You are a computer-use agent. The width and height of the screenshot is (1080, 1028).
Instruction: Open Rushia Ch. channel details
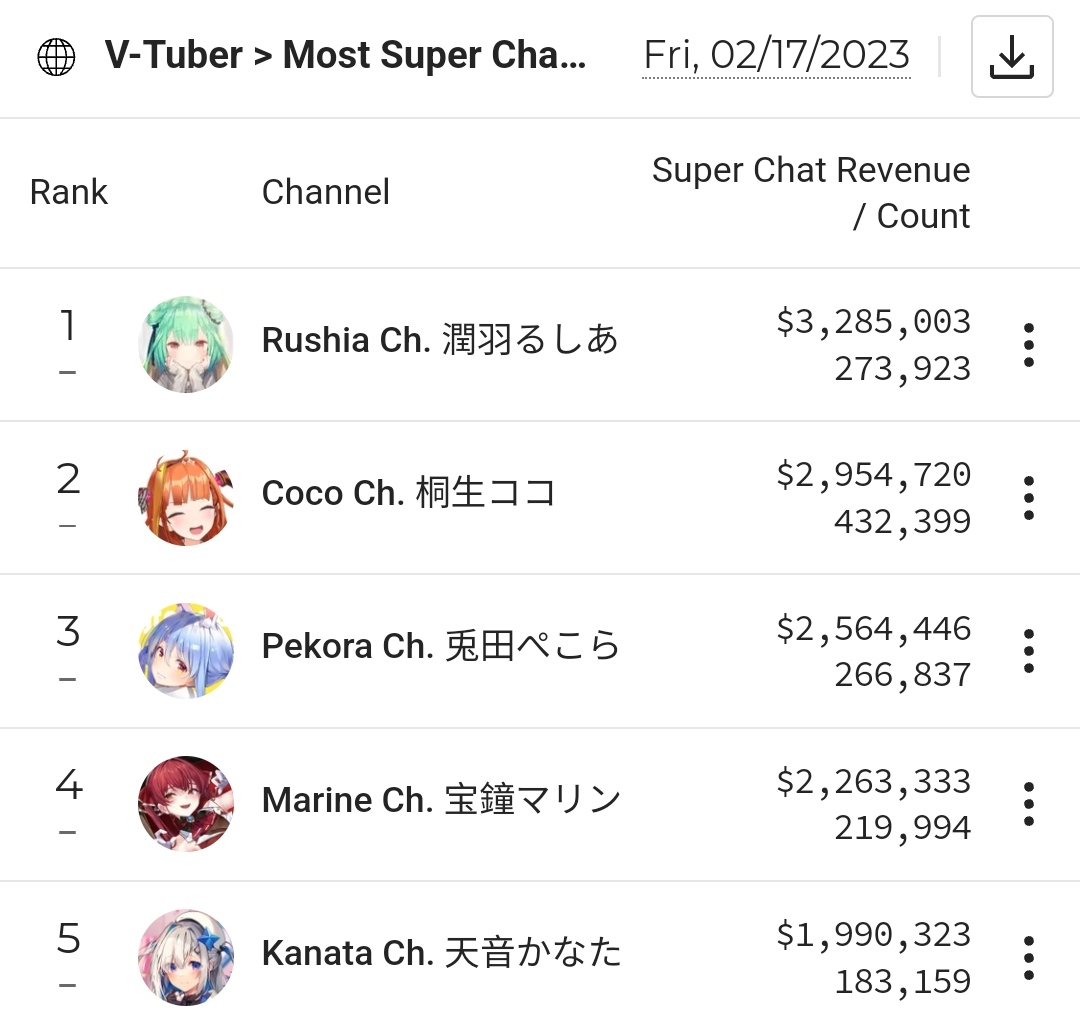[440, 341]
